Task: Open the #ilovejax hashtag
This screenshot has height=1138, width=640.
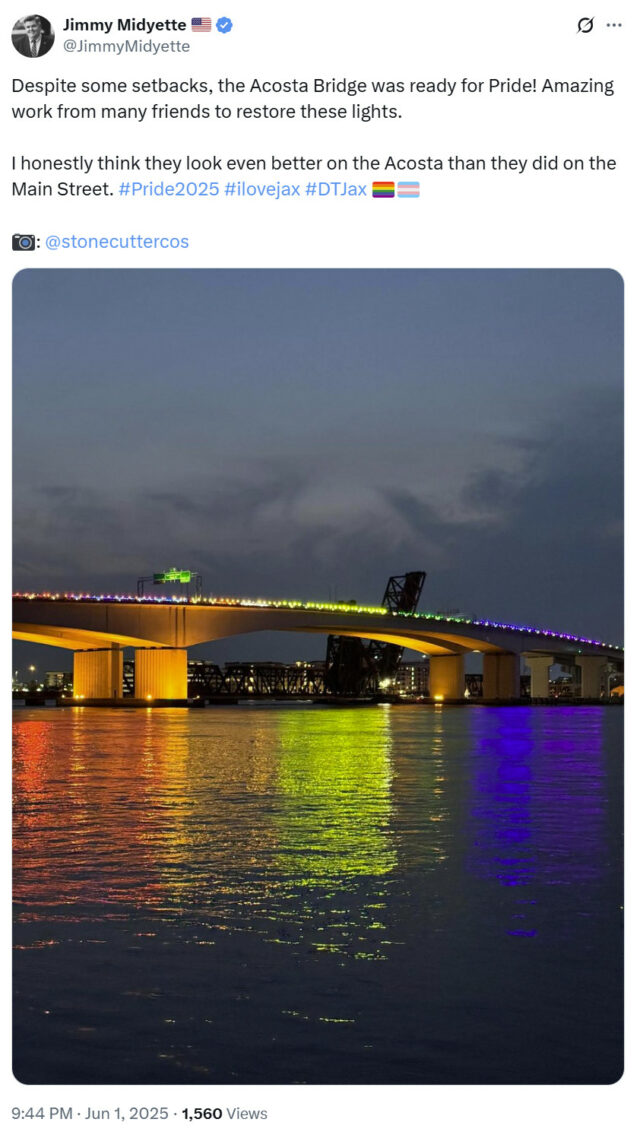Action: coord(262,189)
